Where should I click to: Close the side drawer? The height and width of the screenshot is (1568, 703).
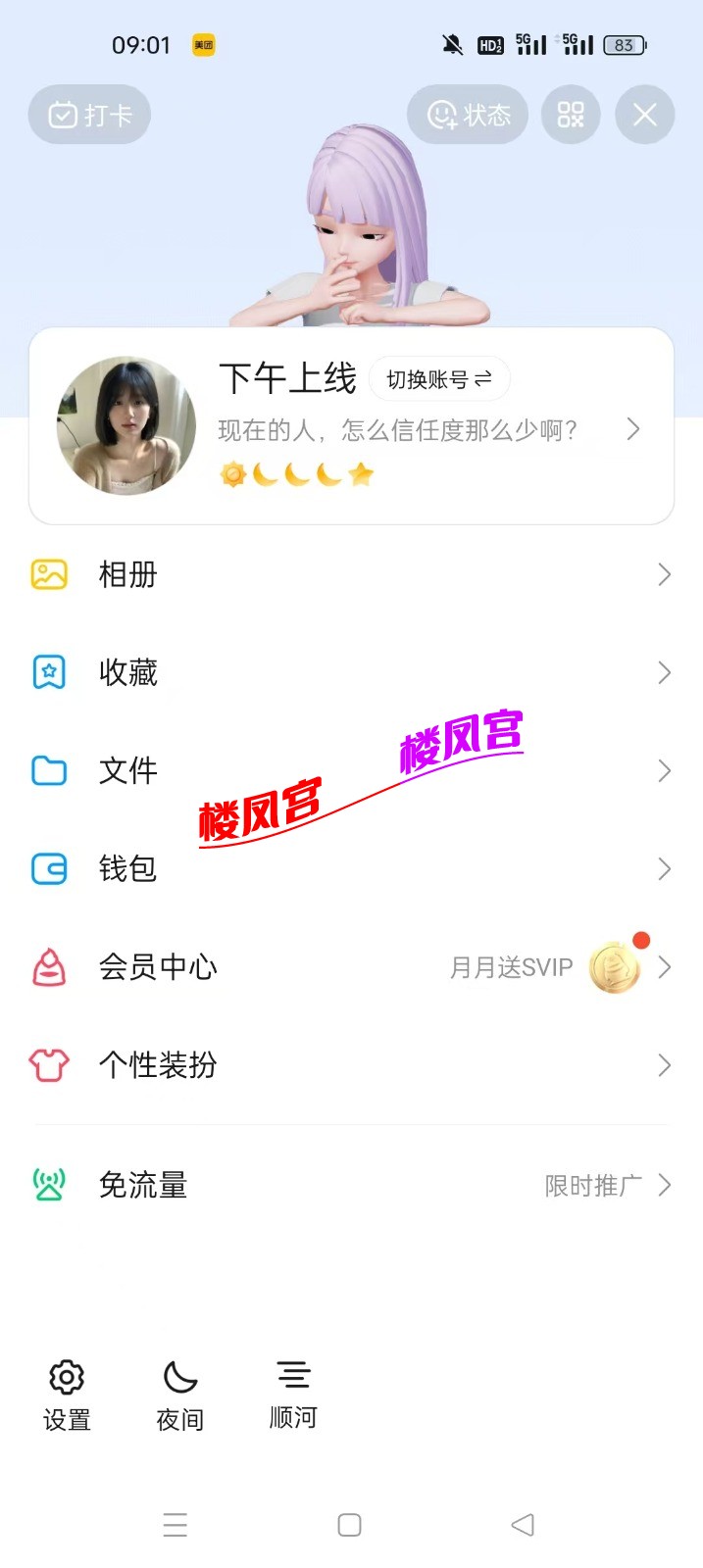pyautogui.click(x=644, y=116)
